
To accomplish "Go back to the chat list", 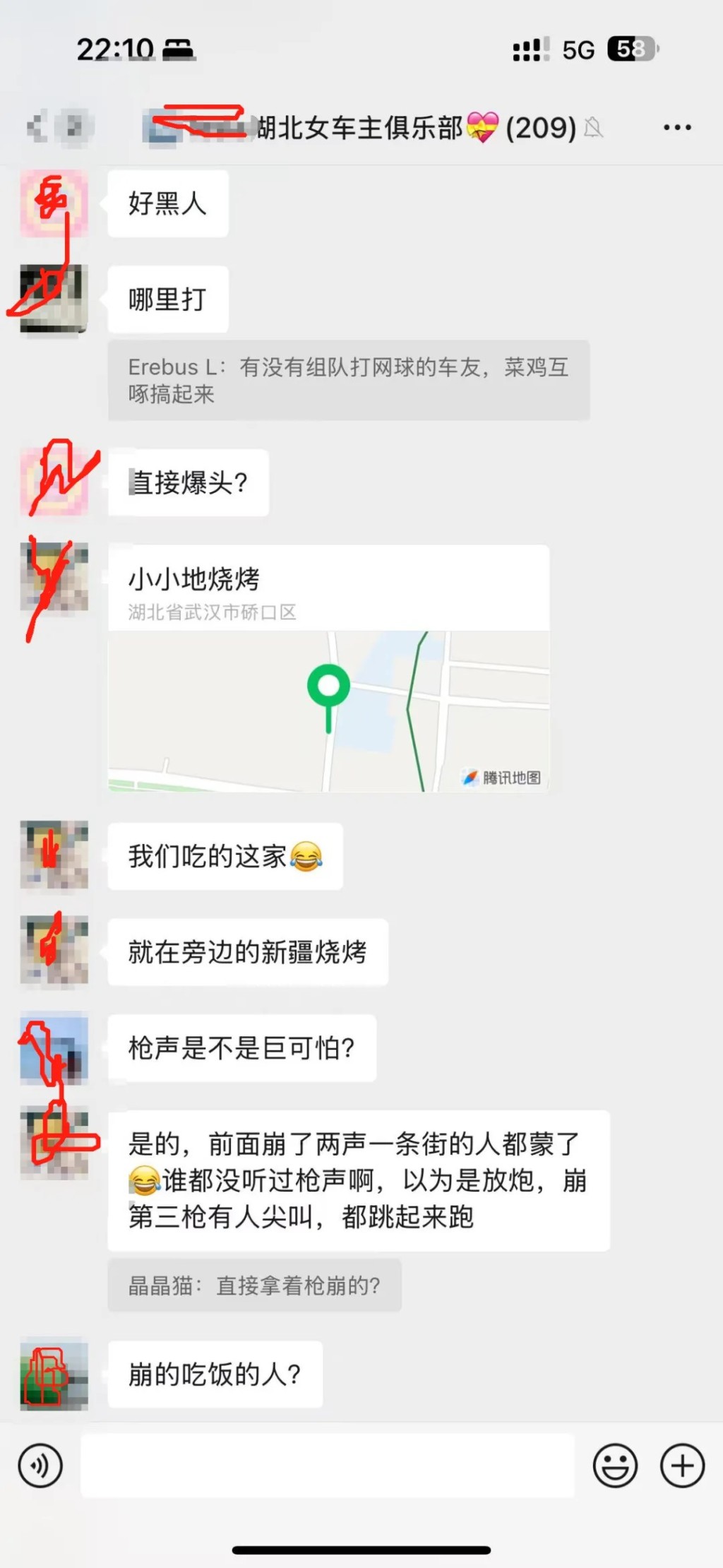I will pos(37,127).
